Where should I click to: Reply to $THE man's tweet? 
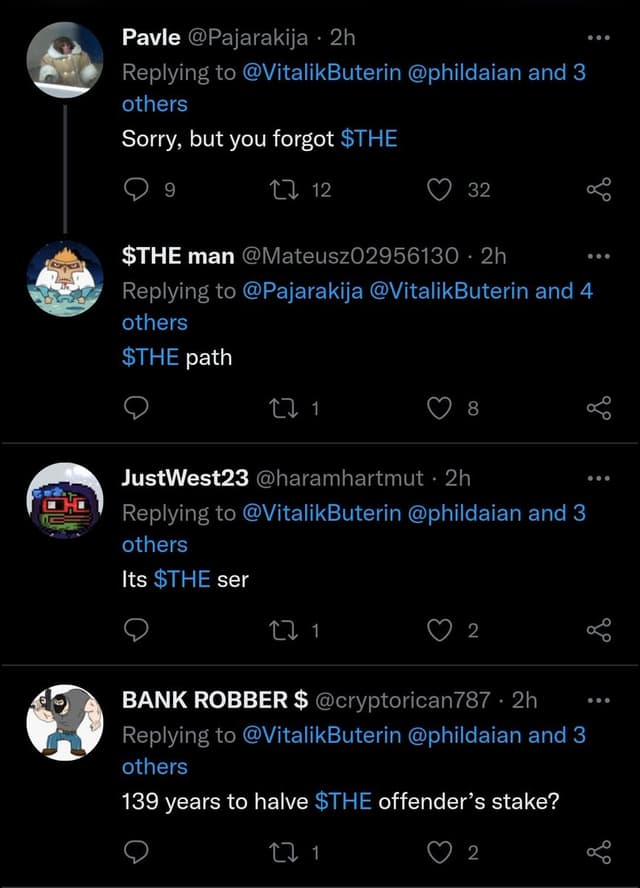pos(135,408)
